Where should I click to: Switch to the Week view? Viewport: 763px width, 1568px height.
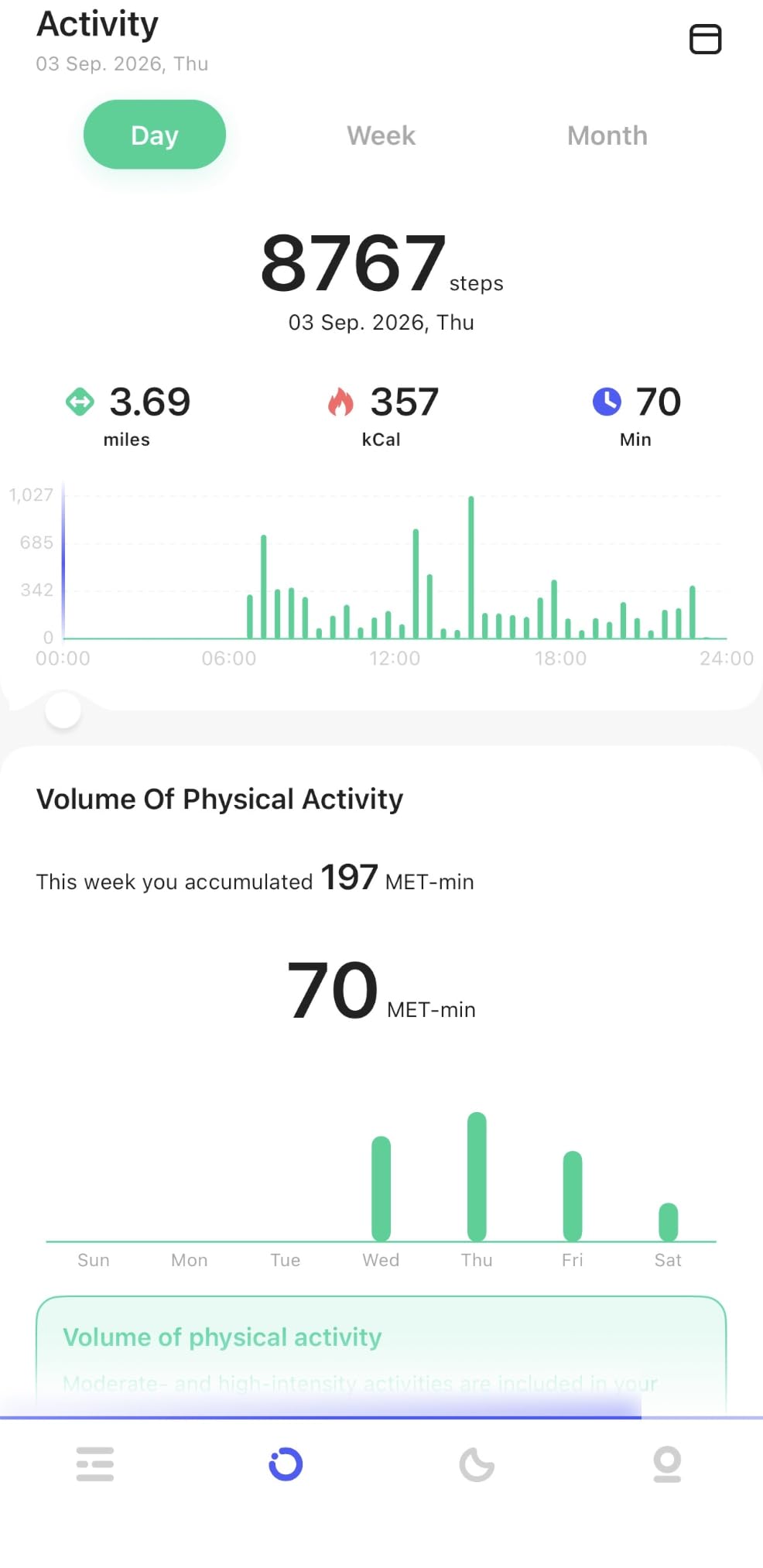(x=381, y=135)
